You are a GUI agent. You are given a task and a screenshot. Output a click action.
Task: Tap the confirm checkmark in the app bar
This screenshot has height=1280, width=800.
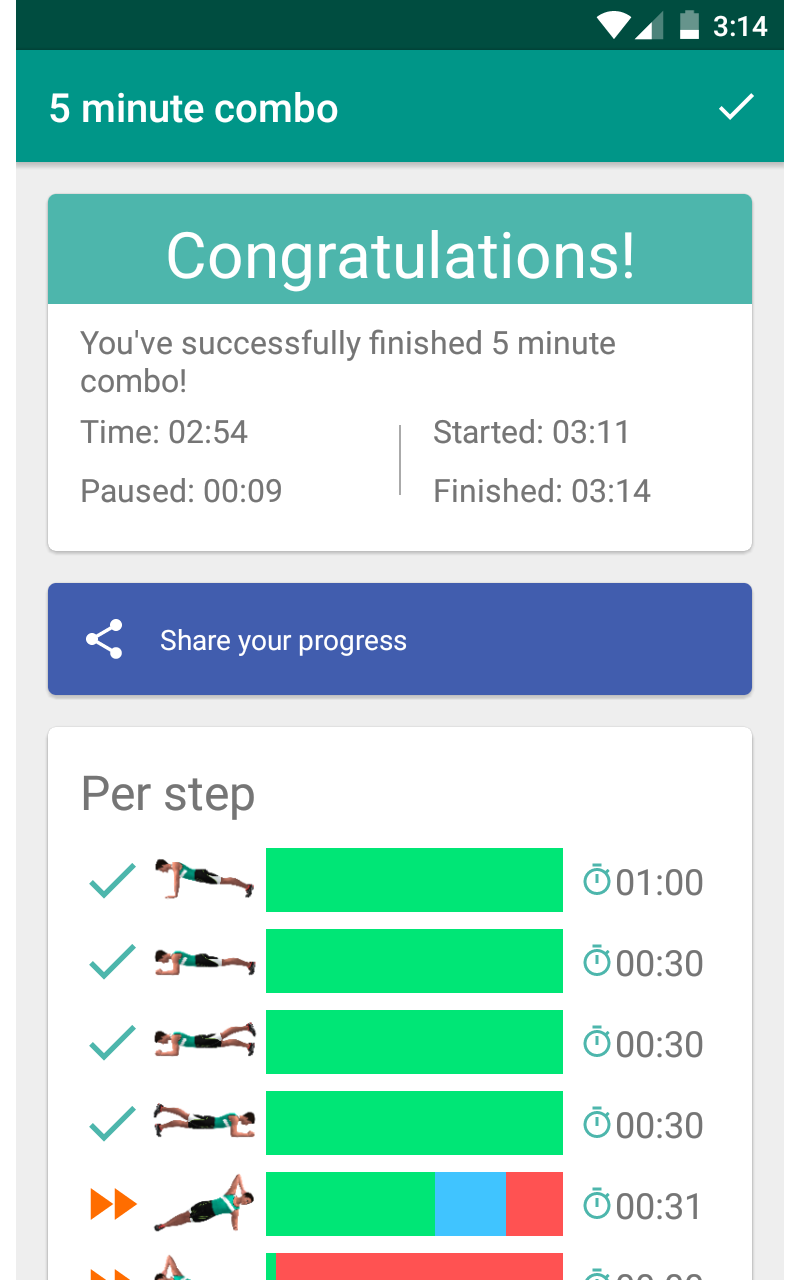tap(736, 105)
